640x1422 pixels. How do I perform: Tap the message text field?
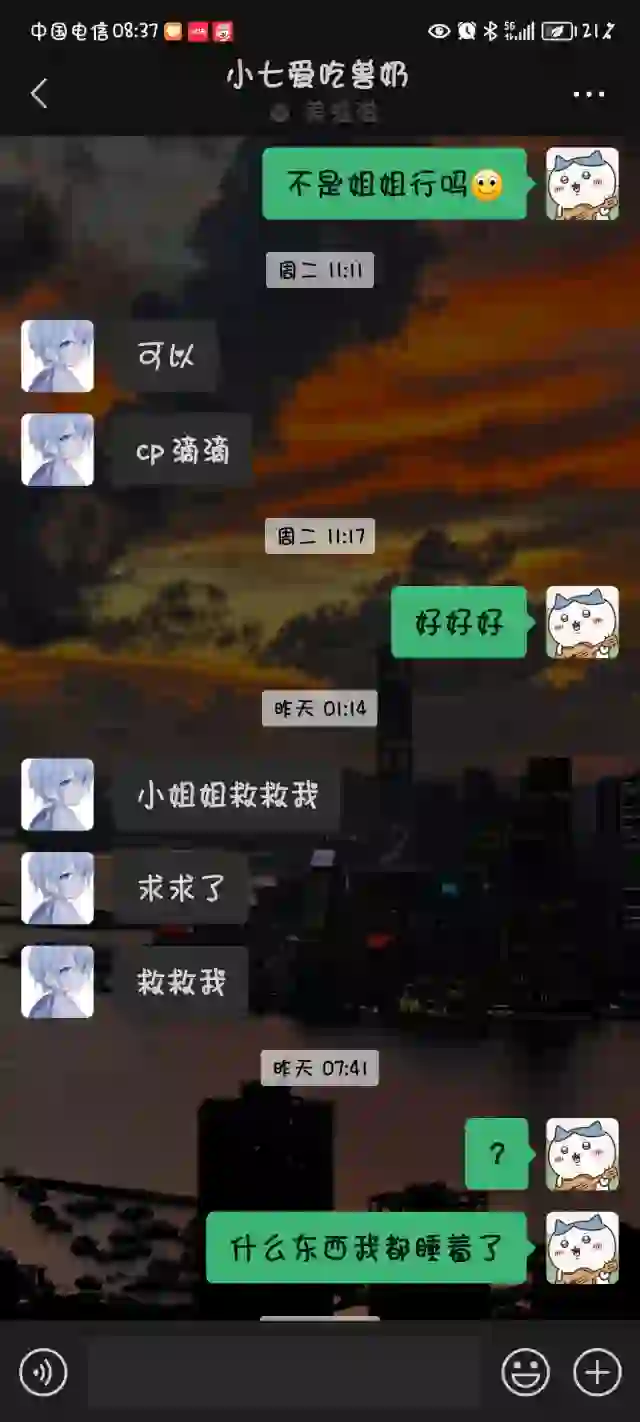pos(285,1372)
